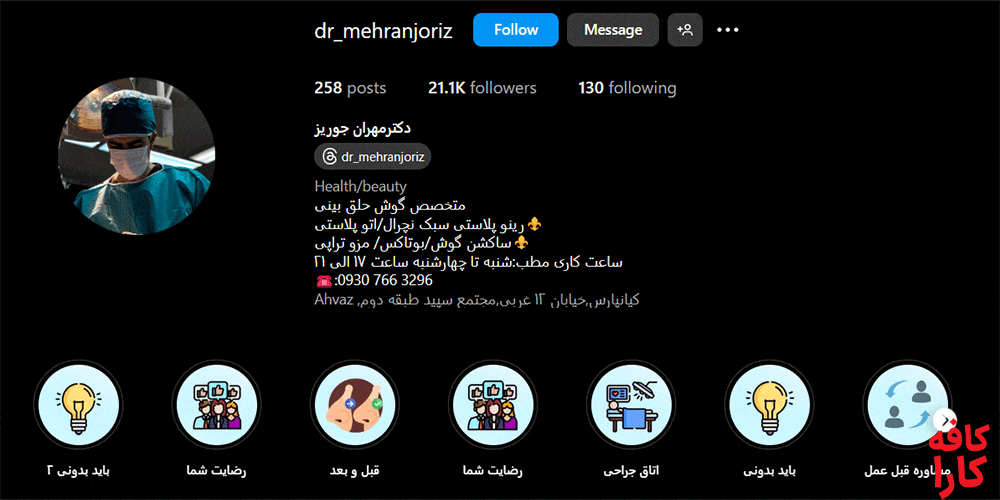Open the dr_mehranjoriz Threads badge
The width and height of the screenshot is (1000, 500).
point(372,157)
